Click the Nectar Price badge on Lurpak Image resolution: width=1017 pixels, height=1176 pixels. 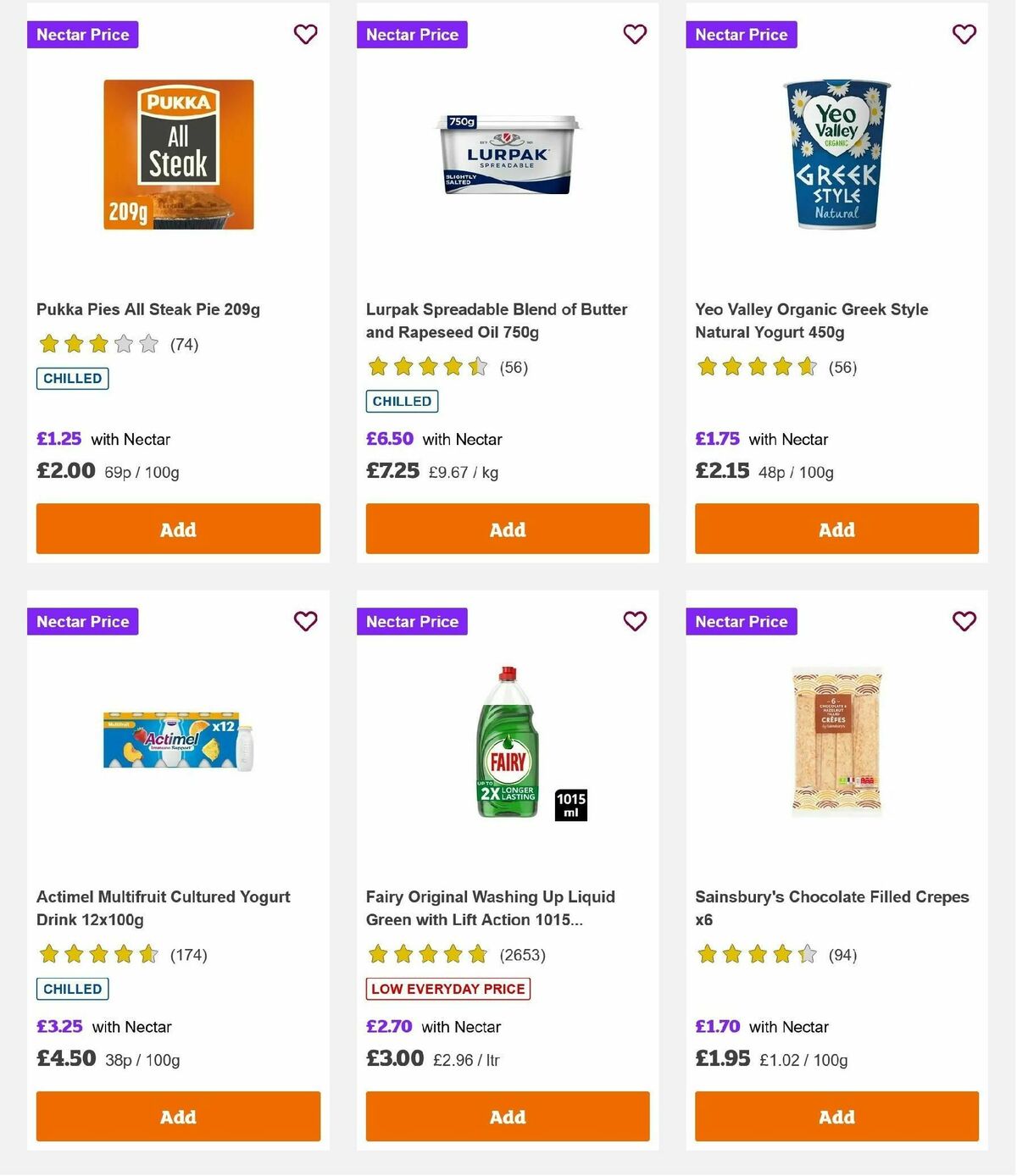pyautogui.click(x=413, y=35)
